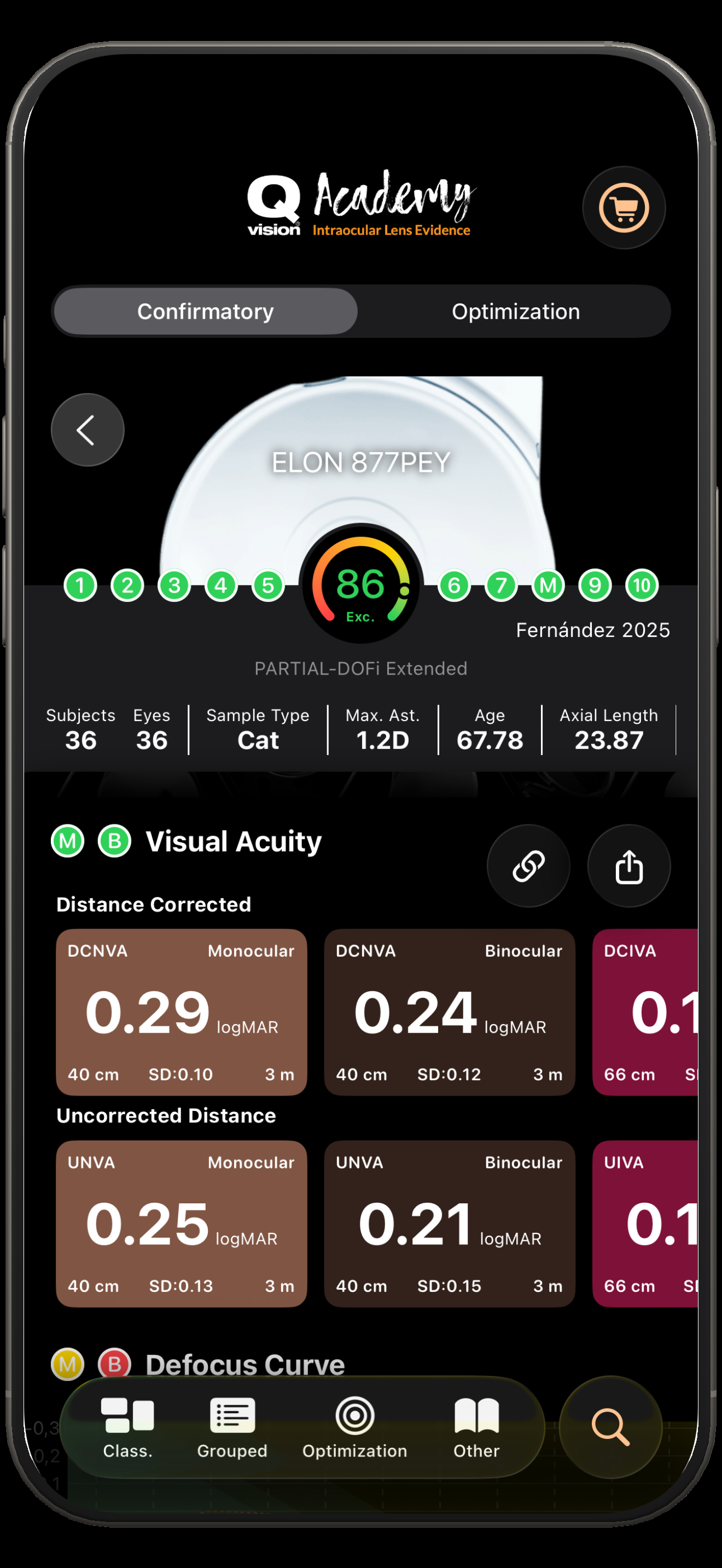Tap the 86 Exc. score gauge
Screen dimensions: 722x1568
361,583
